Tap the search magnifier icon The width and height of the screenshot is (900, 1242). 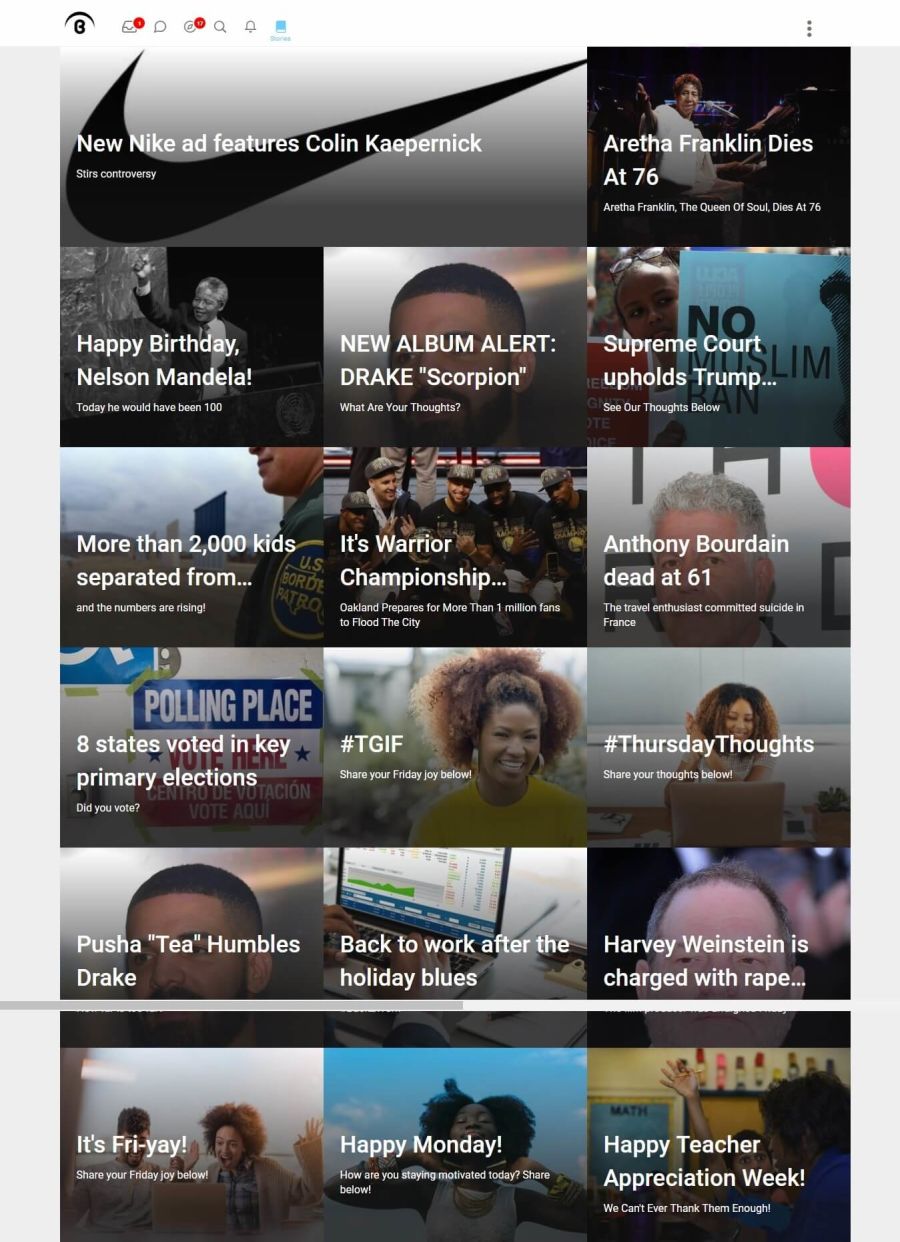pos(220,27)
